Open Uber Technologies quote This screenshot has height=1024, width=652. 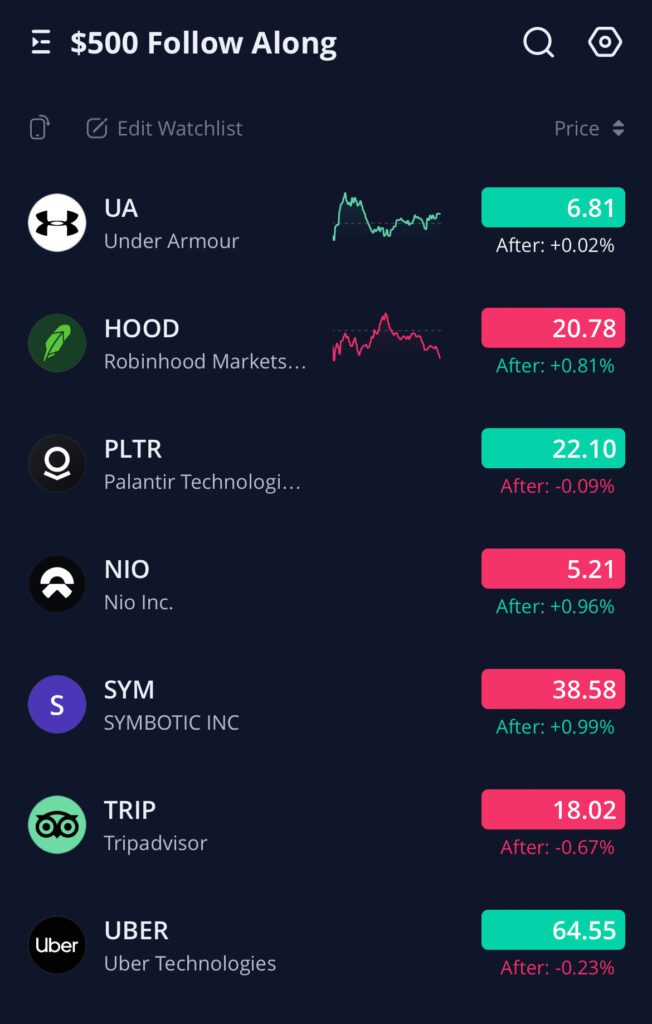(x=189, y=945)
